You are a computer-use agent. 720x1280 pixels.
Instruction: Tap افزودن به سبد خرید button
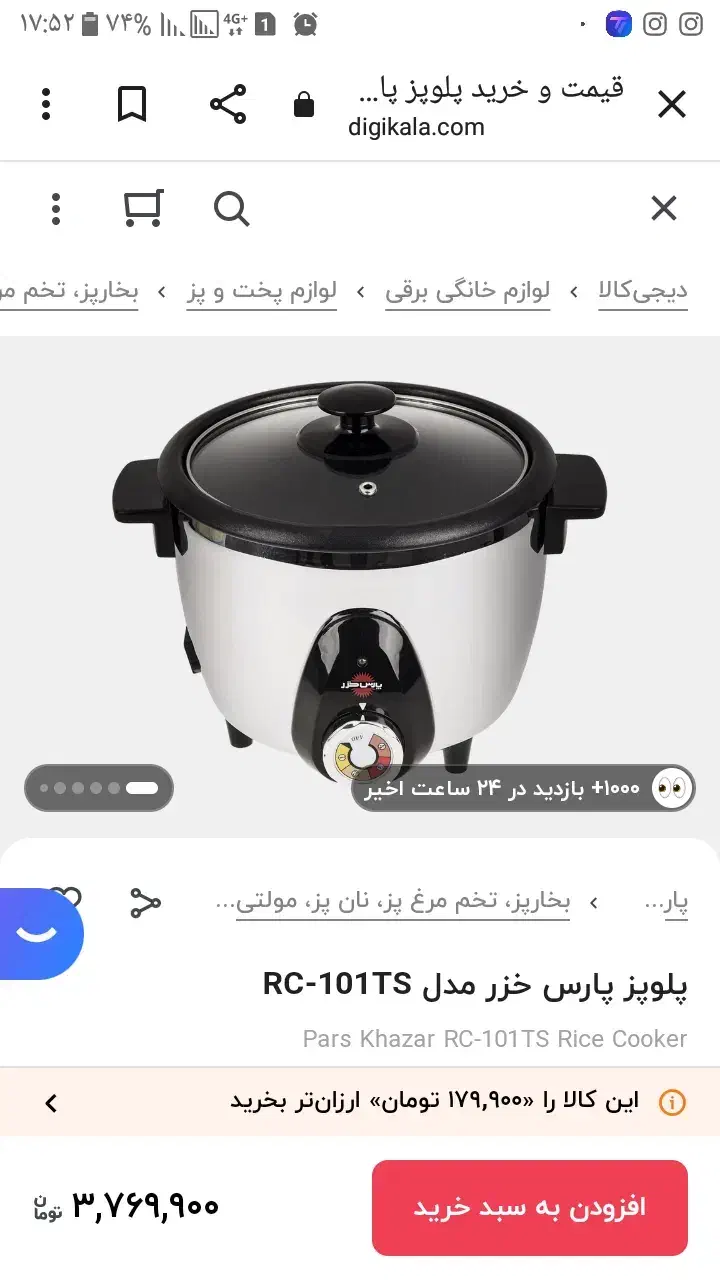tap(530, 1207)
